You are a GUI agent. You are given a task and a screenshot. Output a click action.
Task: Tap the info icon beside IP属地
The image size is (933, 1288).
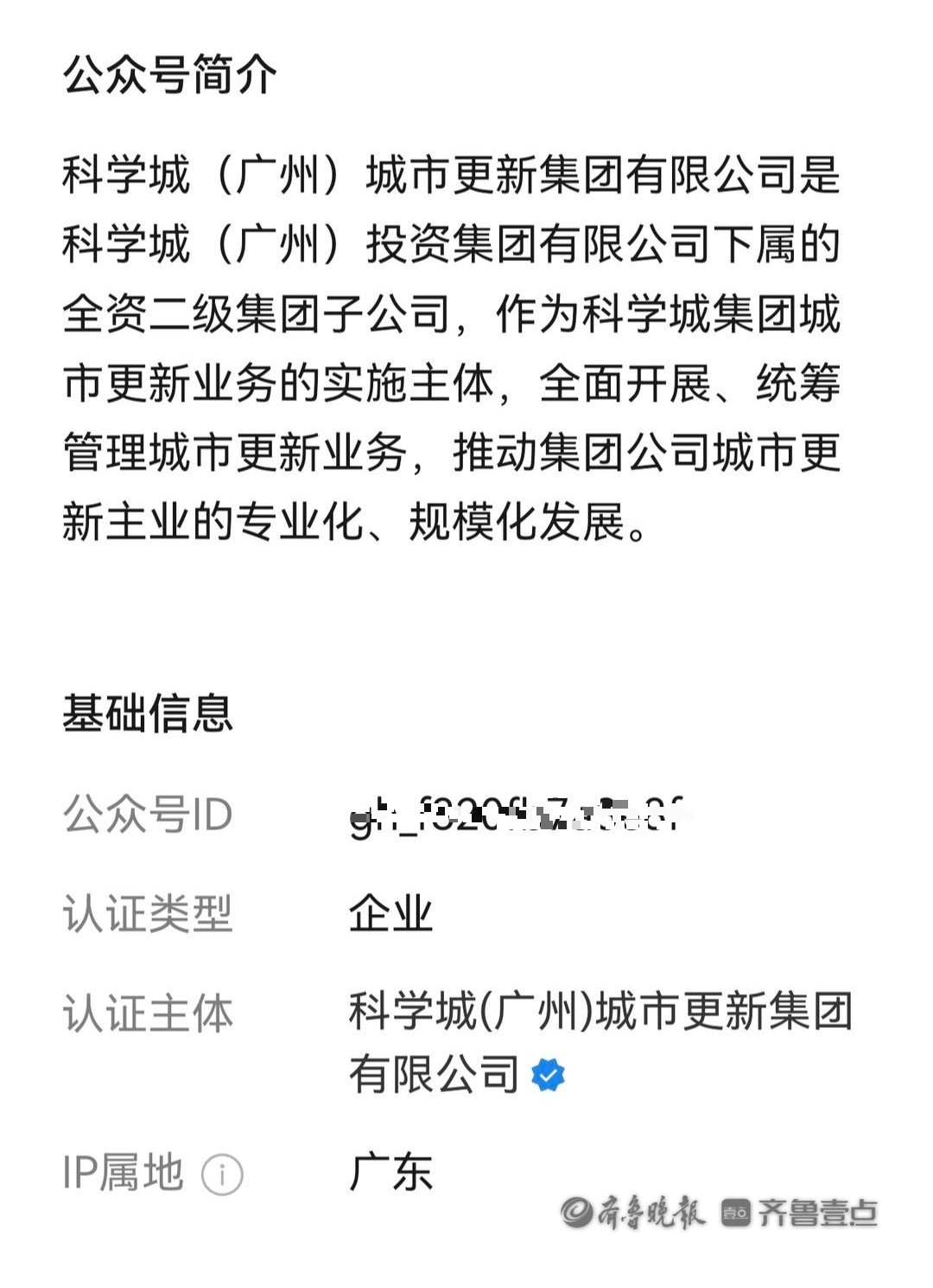(x=222, y=1174)
